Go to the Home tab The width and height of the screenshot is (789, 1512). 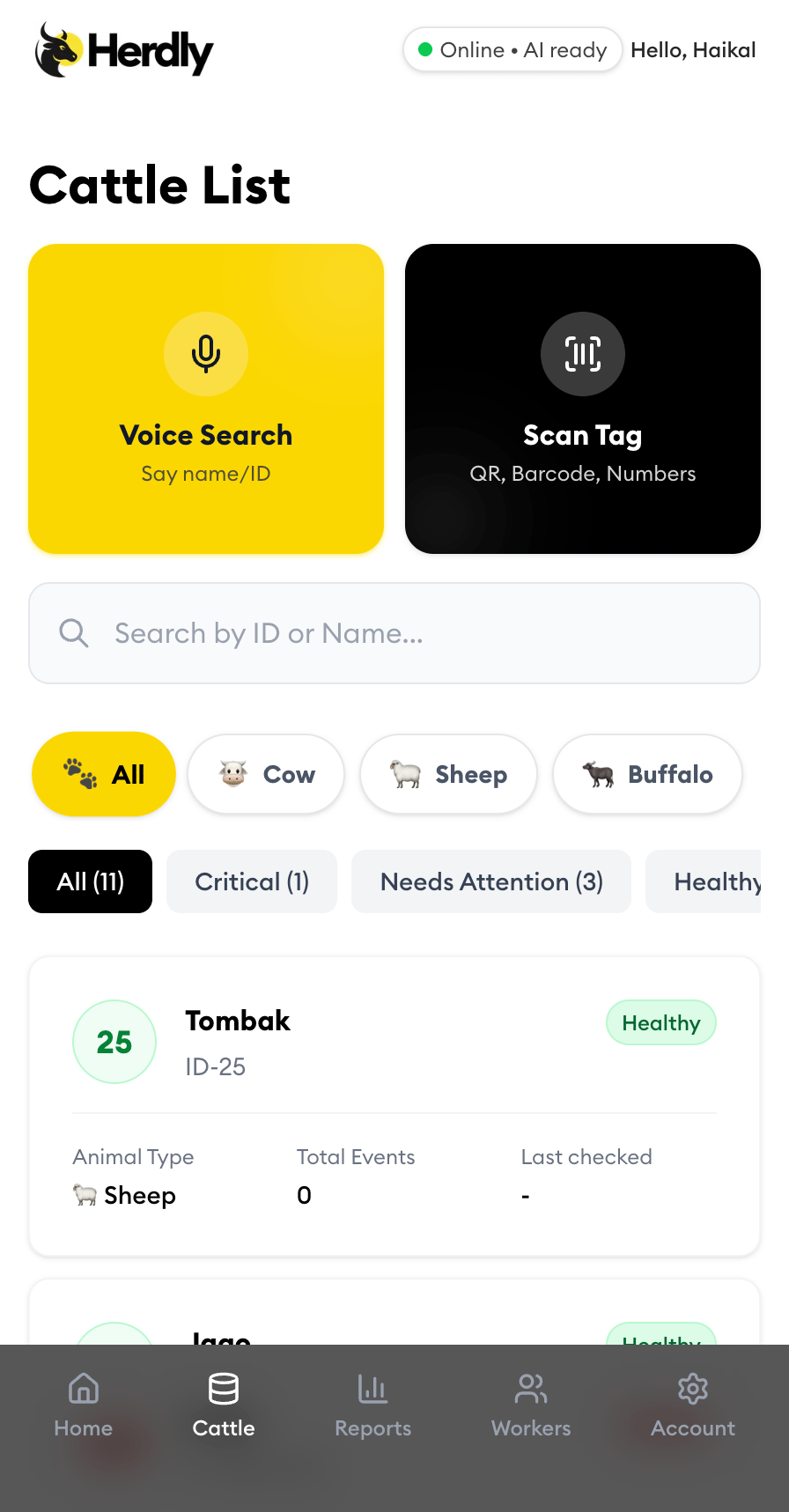84,1405
